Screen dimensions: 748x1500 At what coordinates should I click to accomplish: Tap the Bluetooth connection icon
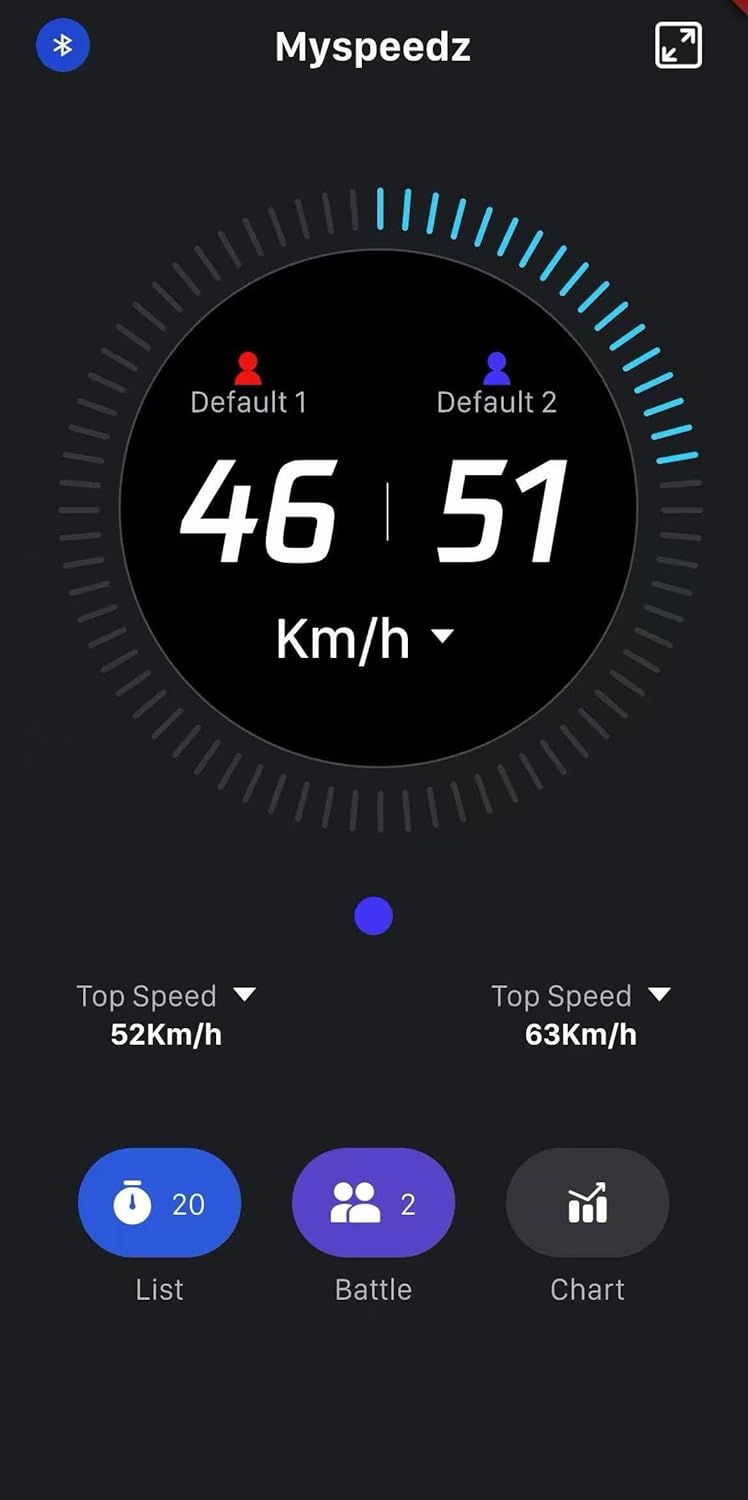62,45
